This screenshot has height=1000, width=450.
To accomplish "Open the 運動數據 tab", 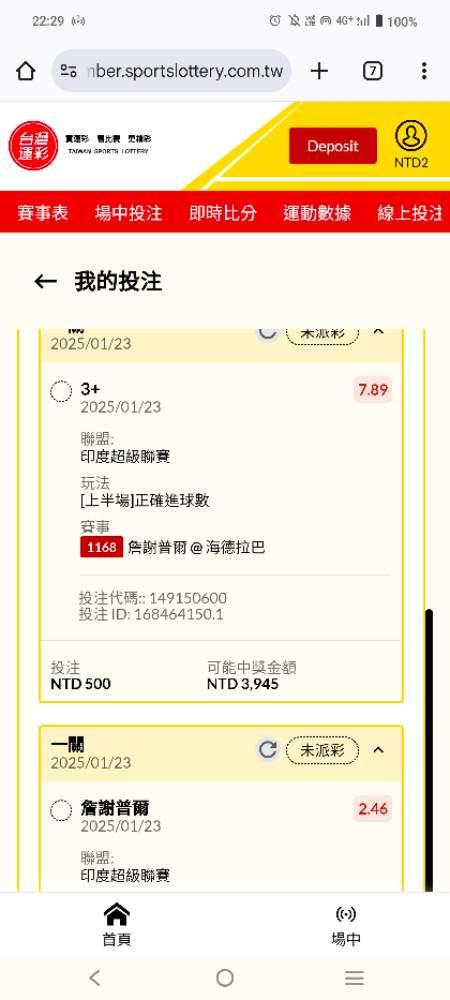I will click(x=317, y=213).
